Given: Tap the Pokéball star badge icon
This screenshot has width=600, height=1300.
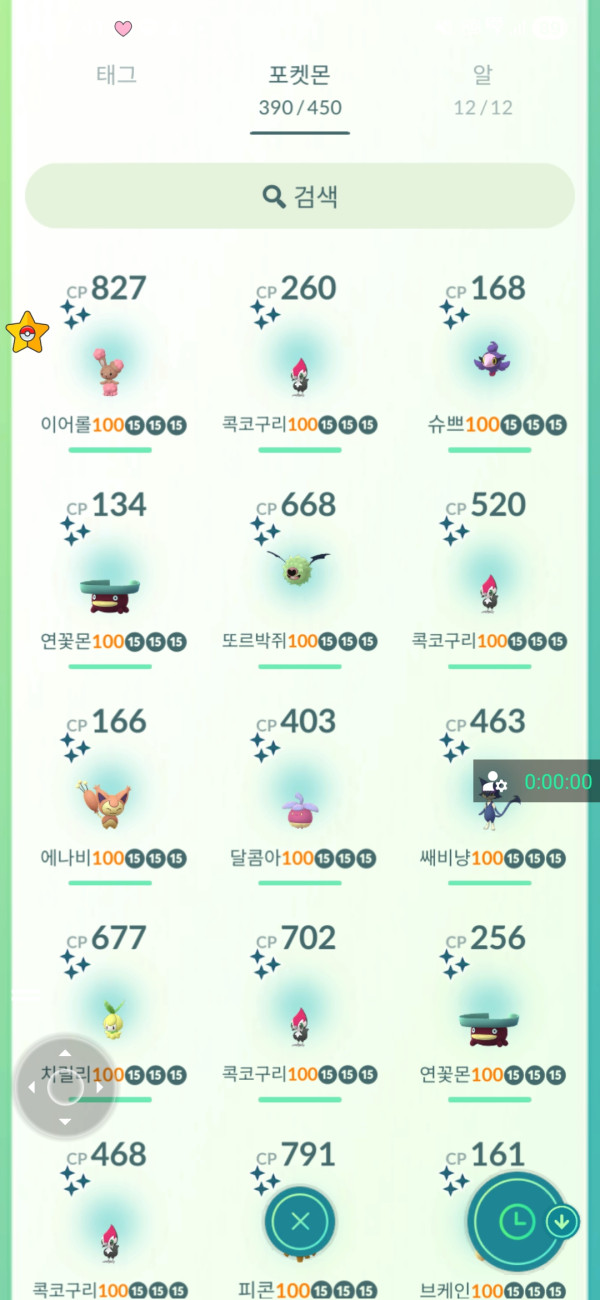Looking at the screenshot, I should pyautogui.click(x=27, y=332).
